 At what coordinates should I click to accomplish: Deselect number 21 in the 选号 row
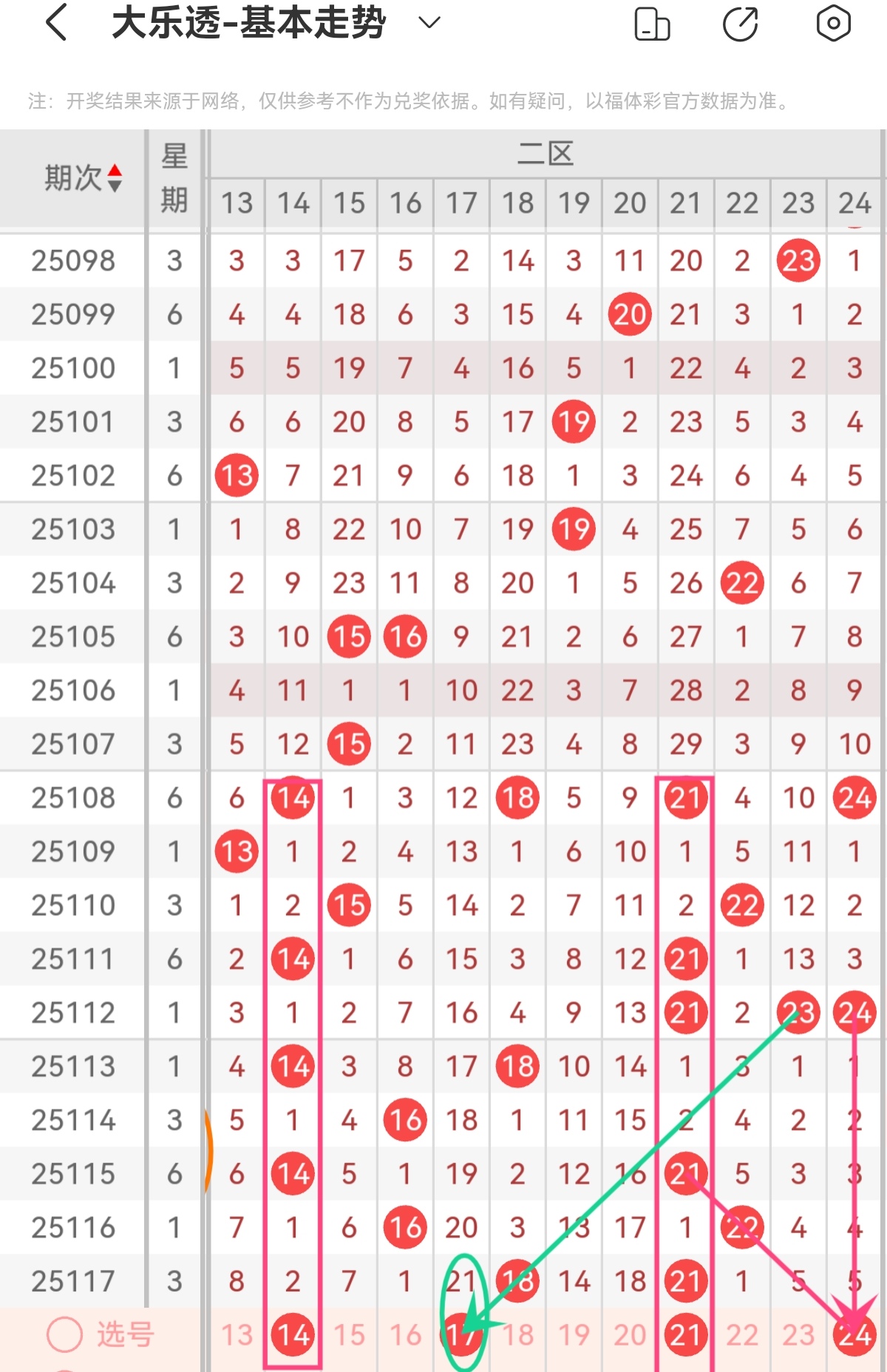pyautogui.click(x=686, y=1335)
